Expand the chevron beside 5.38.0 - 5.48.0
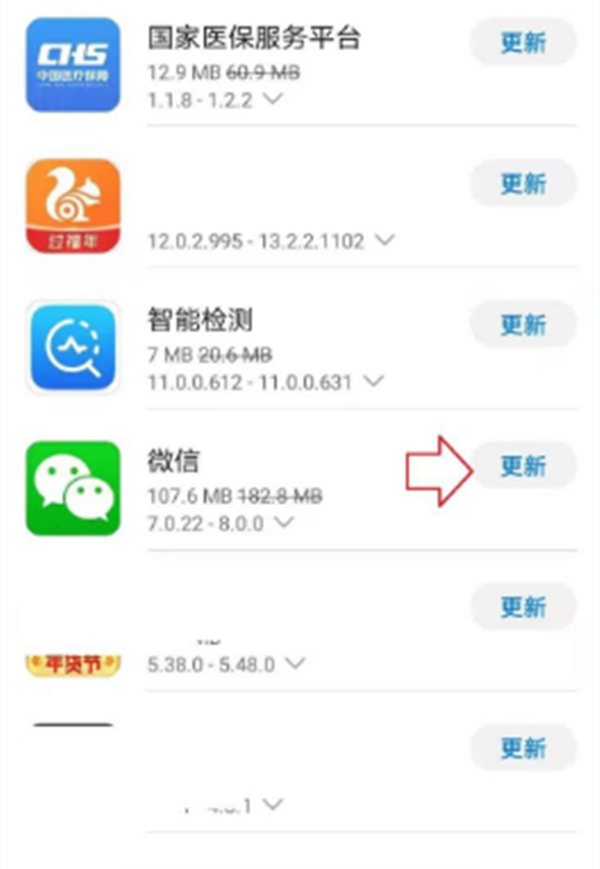The height and width of the screenshot is (869, 600). [x=296, y=663]
